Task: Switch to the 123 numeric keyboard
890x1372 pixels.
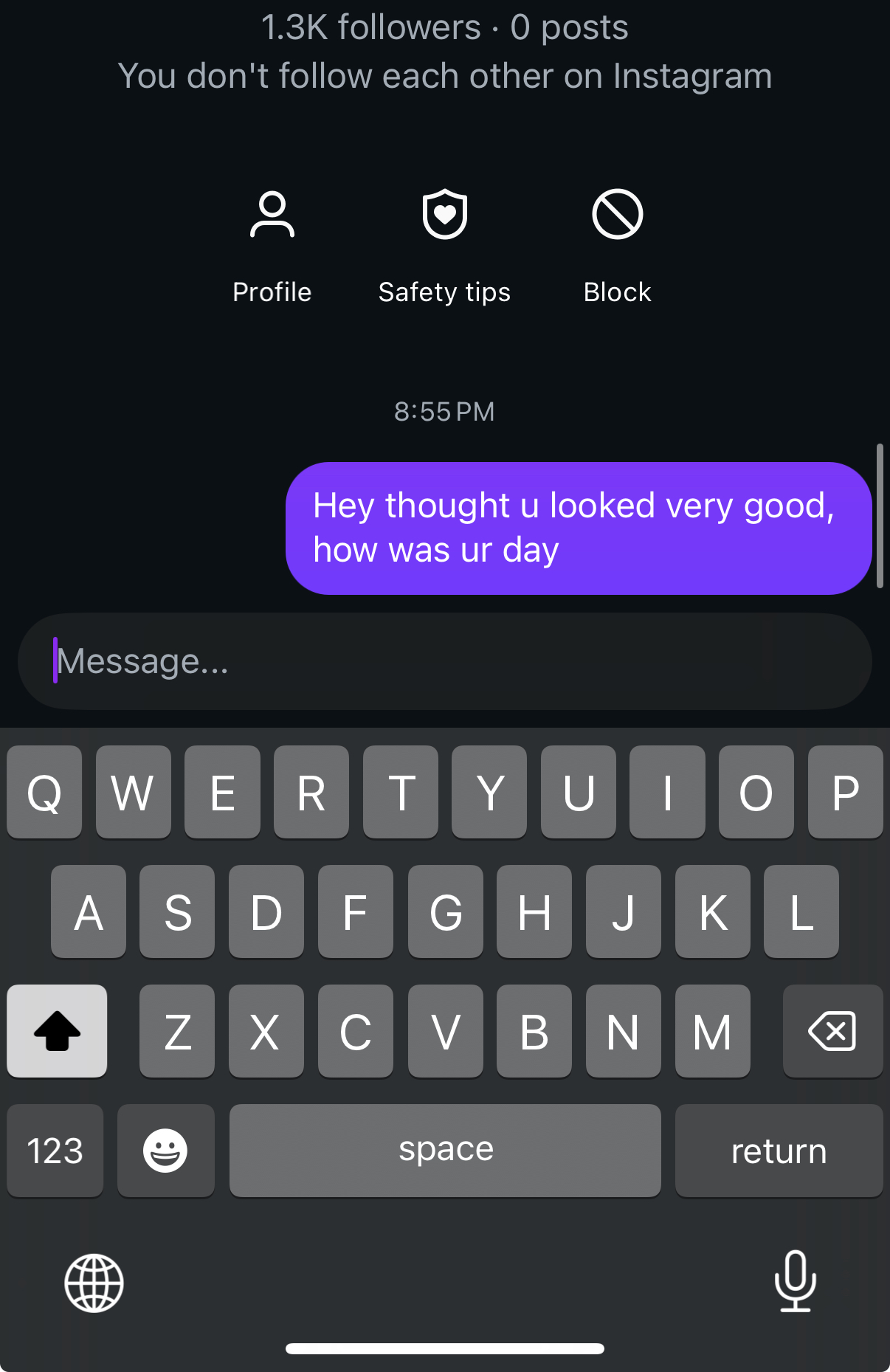Action: click(55, 1151)
